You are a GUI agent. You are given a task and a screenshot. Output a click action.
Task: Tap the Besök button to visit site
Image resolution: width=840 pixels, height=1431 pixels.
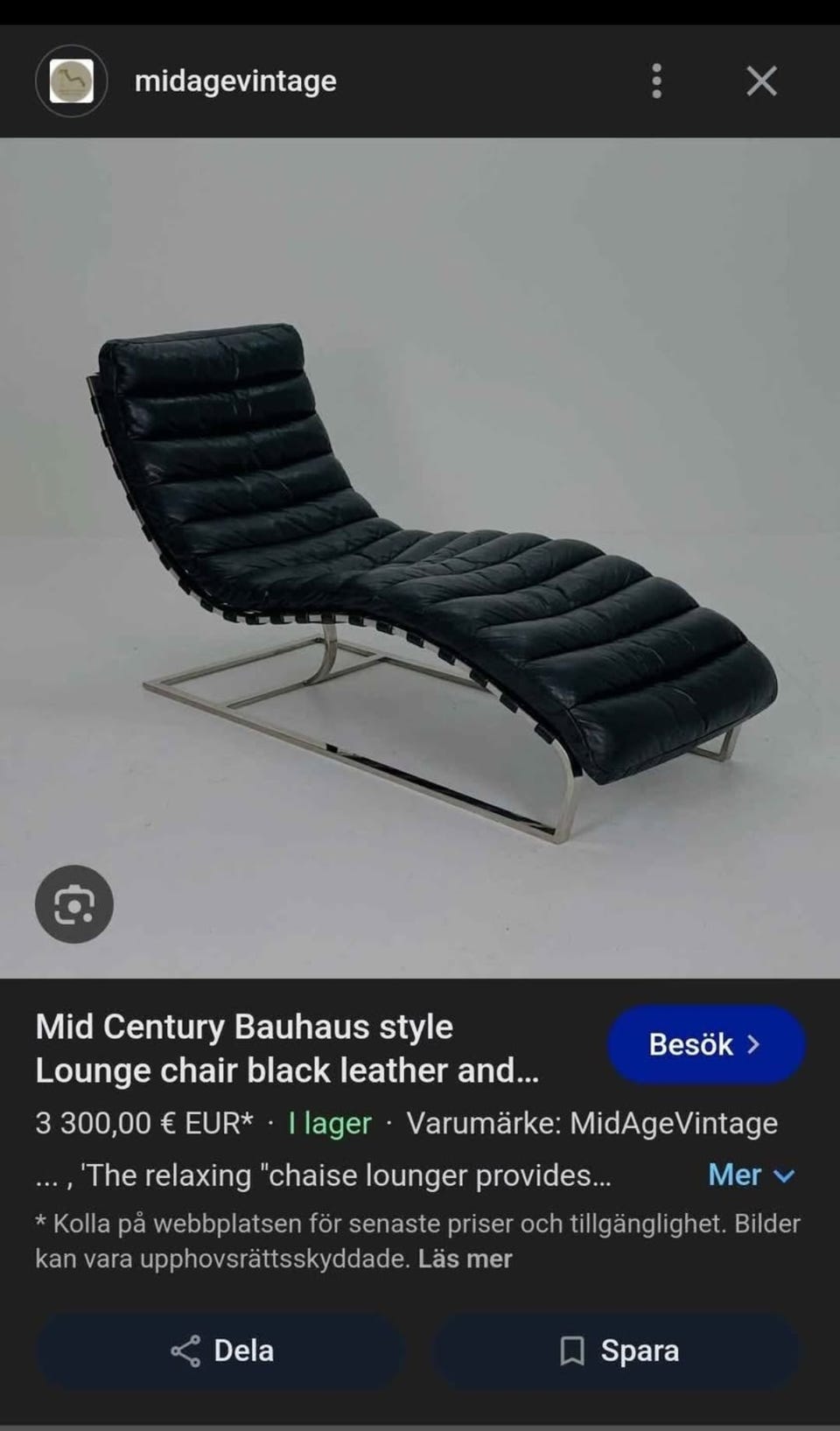[x=706, y=1044]
